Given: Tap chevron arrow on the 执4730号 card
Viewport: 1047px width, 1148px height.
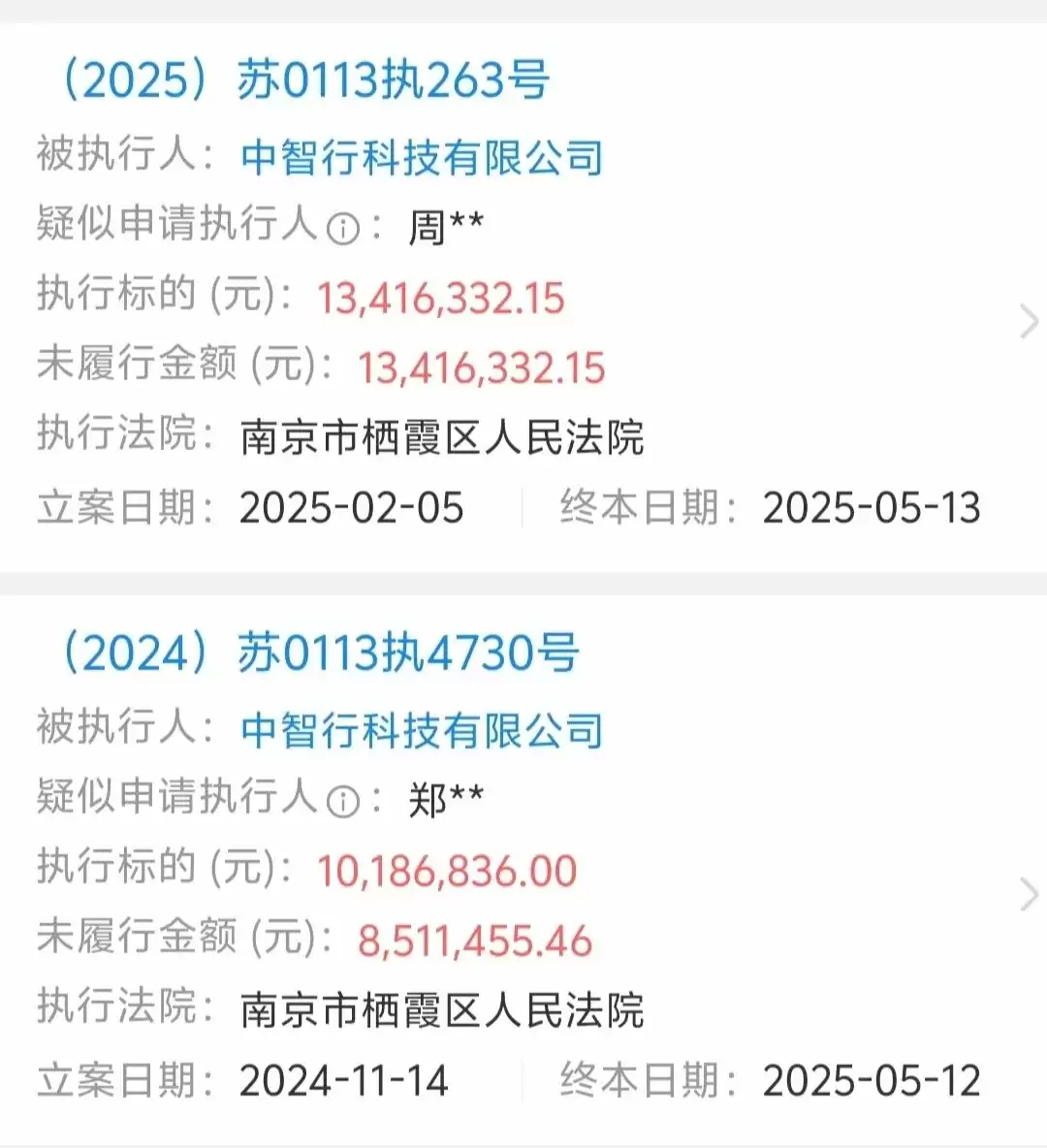Looking at the screenshot, I should click(1029, 895).
